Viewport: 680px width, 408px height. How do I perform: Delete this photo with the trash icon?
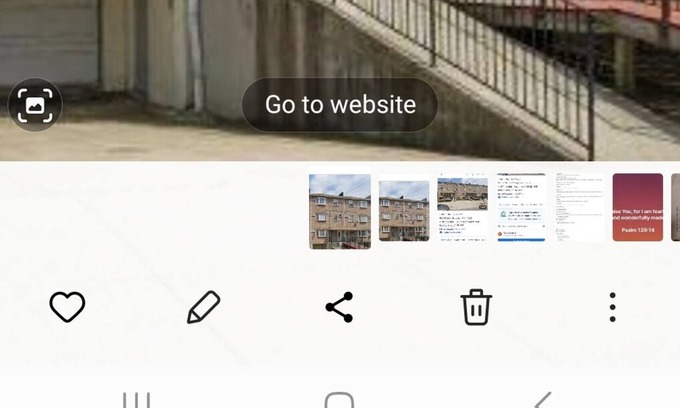pos(476,307)
